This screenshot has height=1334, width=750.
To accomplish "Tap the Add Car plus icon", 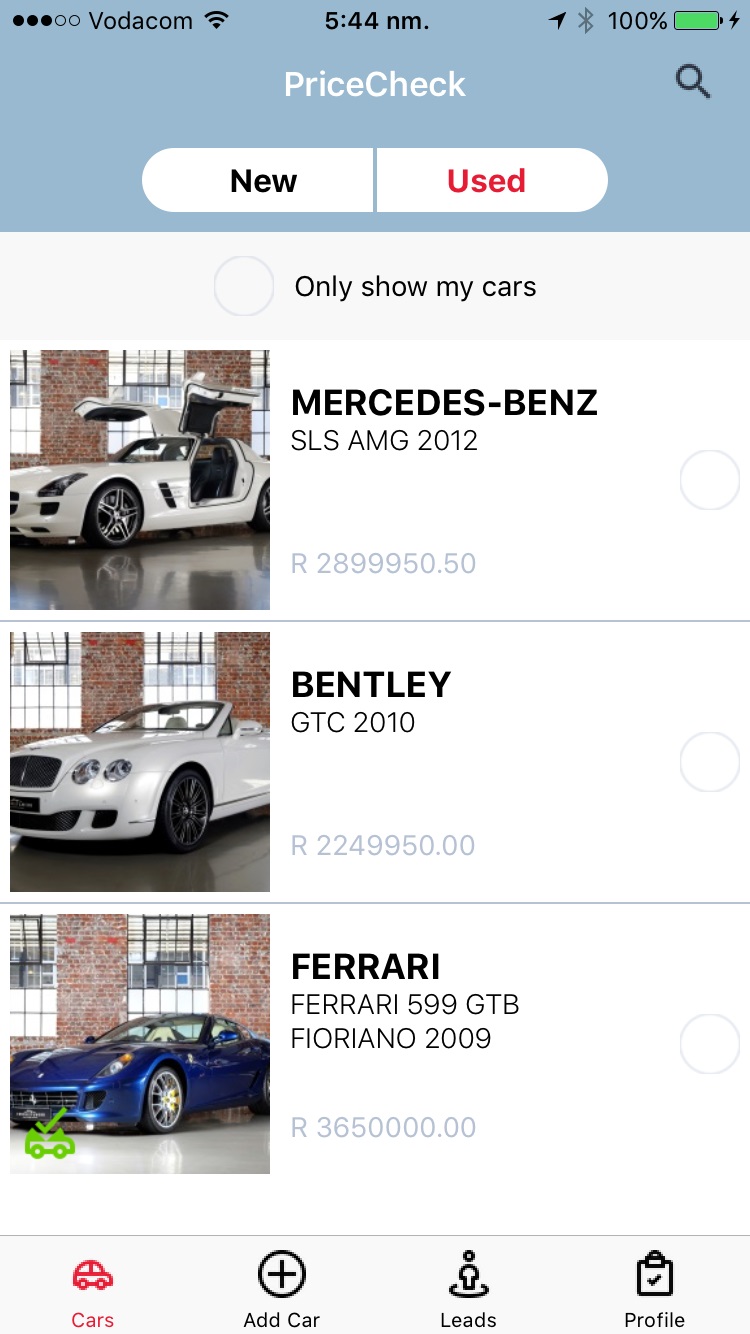I will pyautogui.click(x=281, y=1275).
